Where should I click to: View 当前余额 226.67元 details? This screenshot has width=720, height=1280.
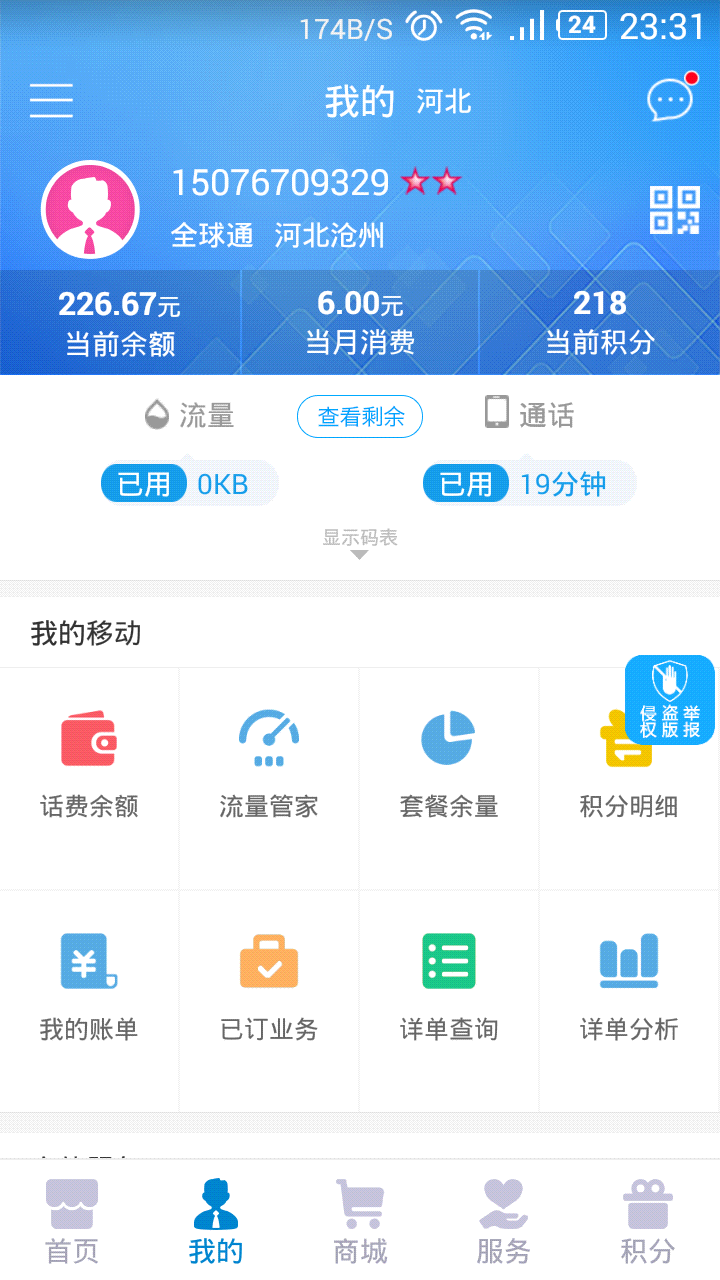(x=120, y=322)
